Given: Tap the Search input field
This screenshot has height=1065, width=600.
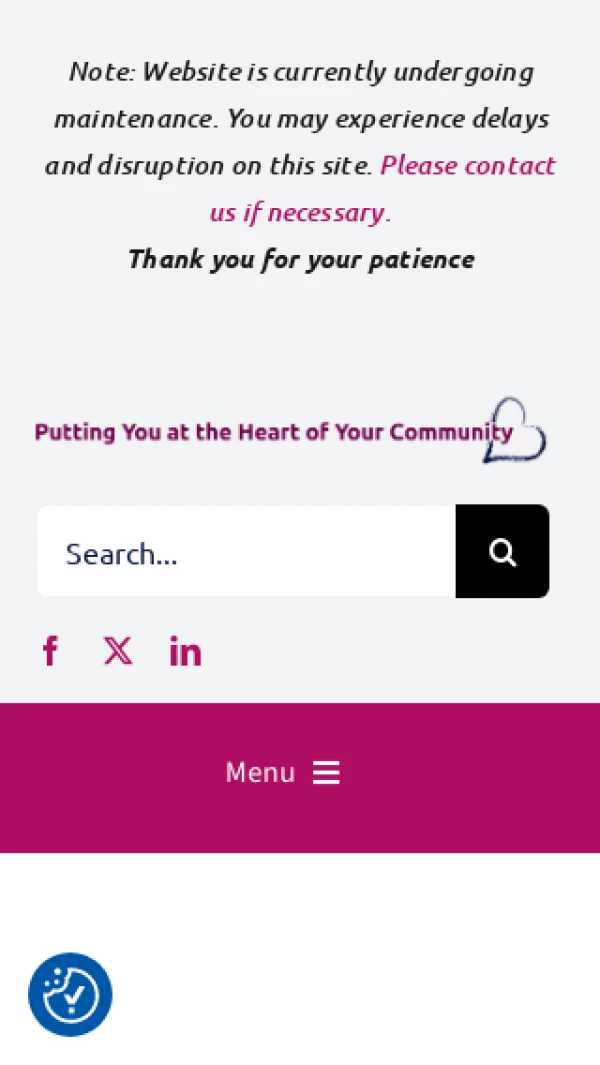Looking at the screenshot, I should [246, 552].
